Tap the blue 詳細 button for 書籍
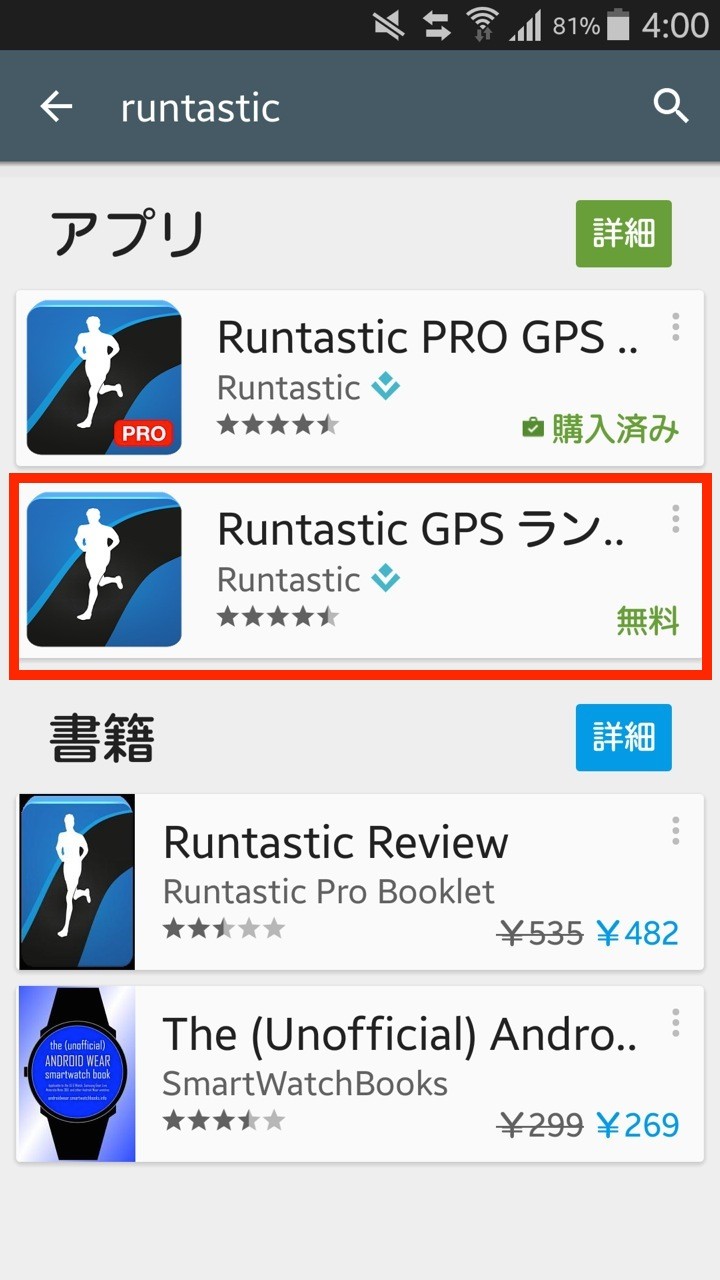 [x=623, y=738]
